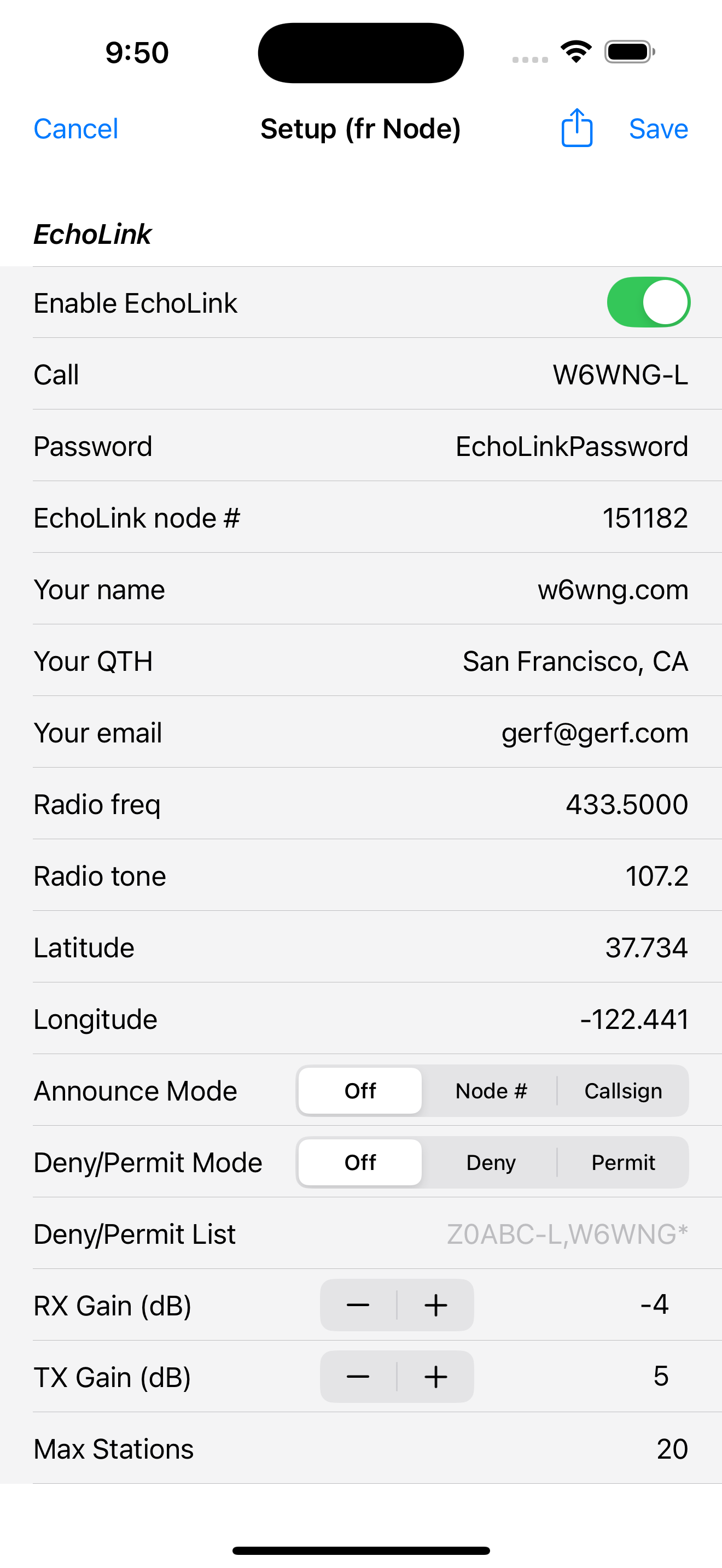Screen dimensions: 722x1568
Task: Tap the Deny/Permit List field
Action: 567,1234
